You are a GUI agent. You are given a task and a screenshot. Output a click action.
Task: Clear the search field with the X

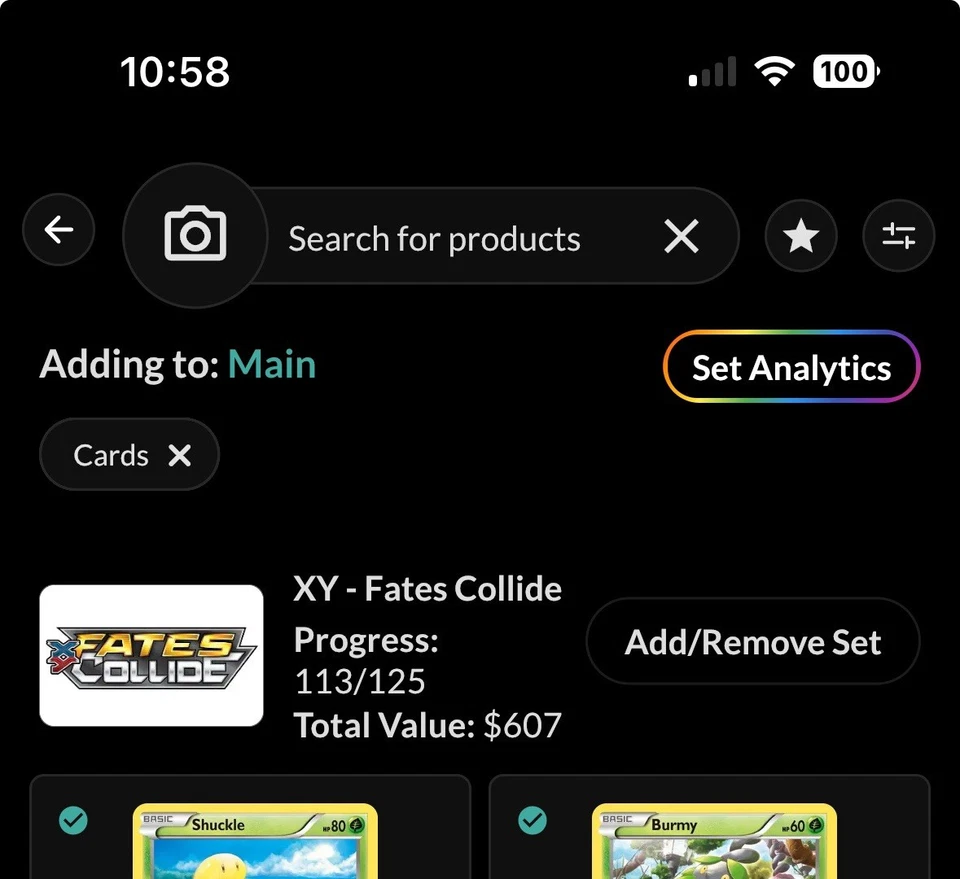tap(681, 237)
